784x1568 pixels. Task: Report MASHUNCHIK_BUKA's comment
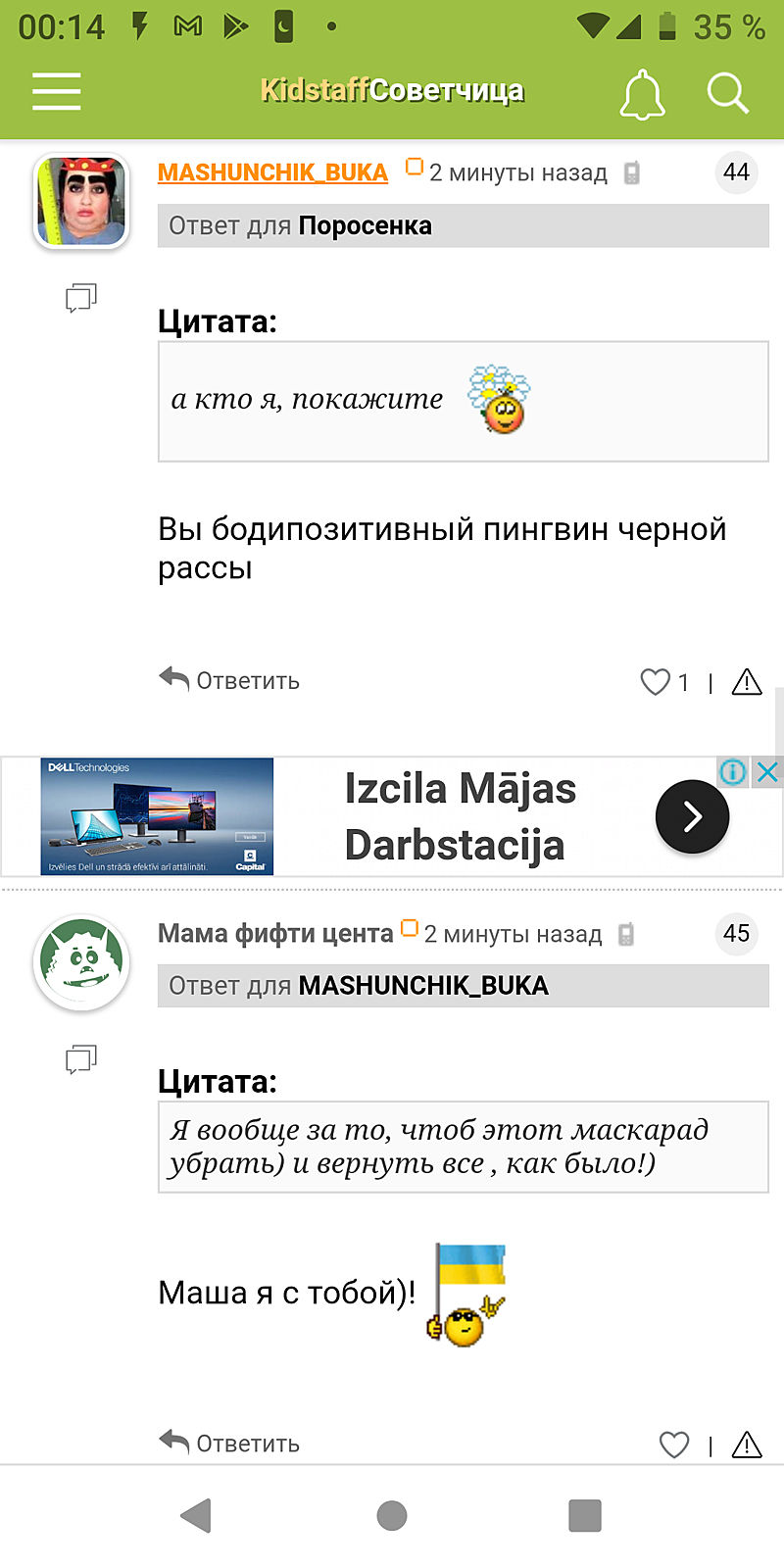tap(747, 682)
